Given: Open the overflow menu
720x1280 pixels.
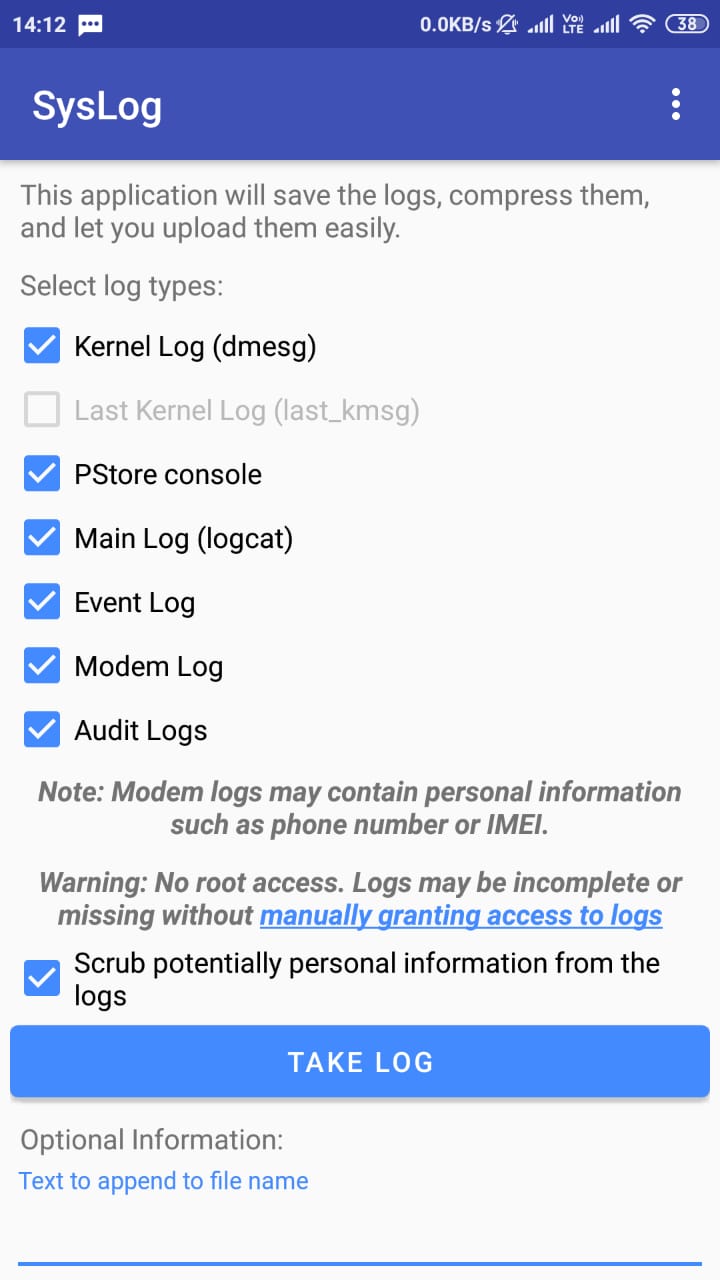Looking at the screenshot, I should click(676, 105).
